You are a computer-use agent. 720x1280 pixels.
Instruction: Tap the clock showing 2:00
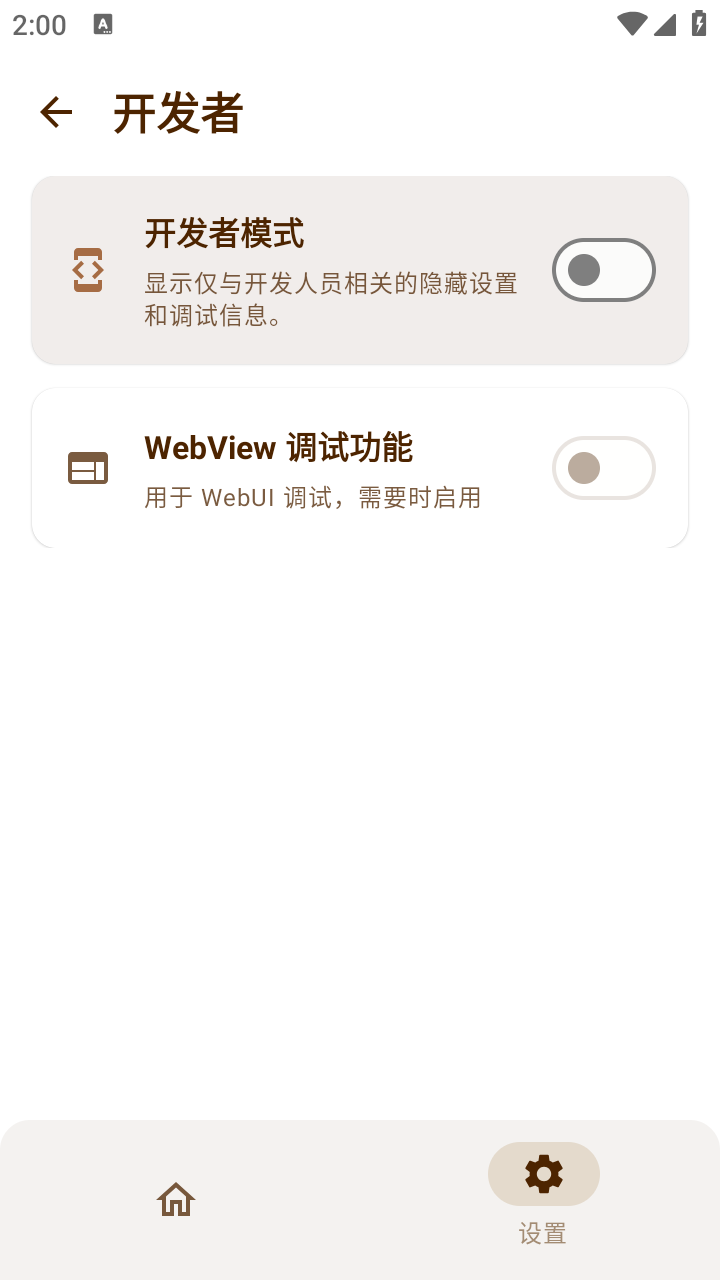click(40, 24)
